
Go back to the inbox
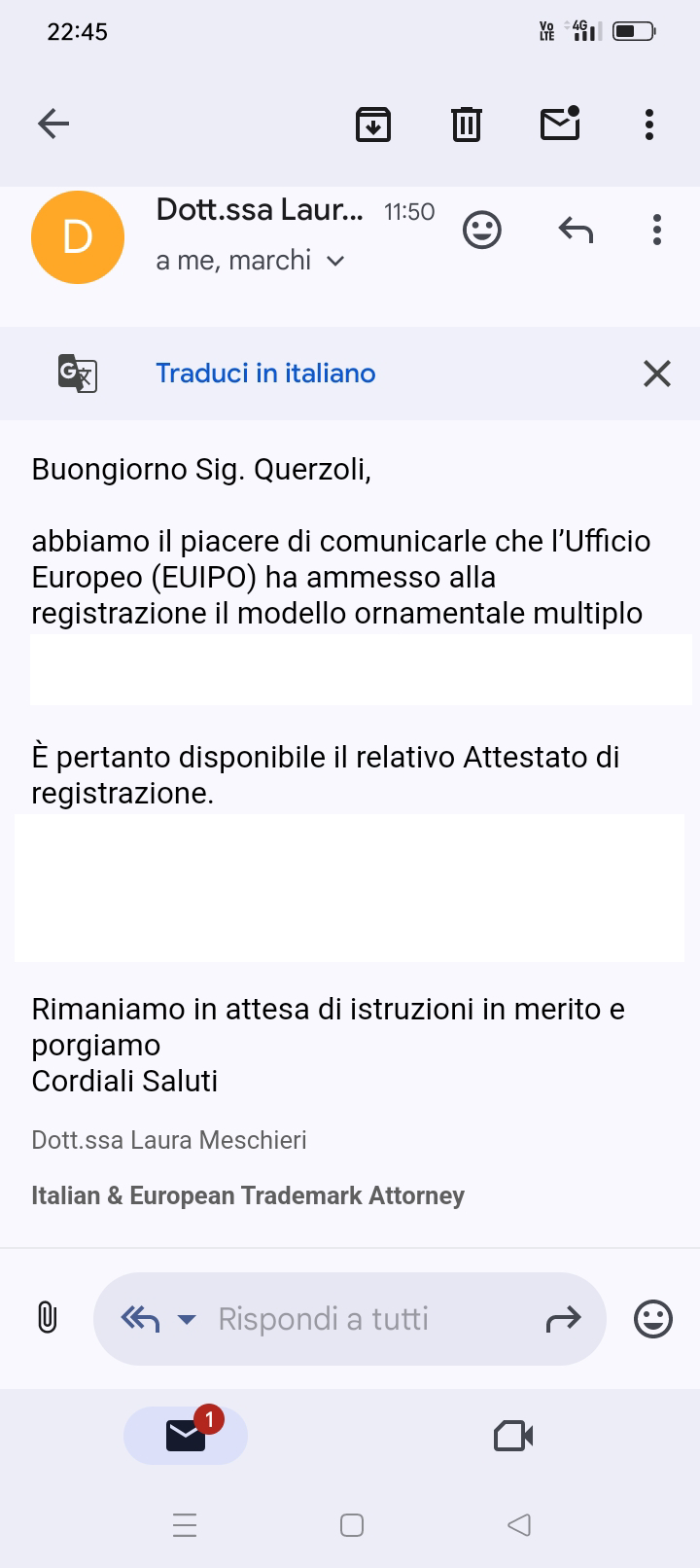(53, 124)
